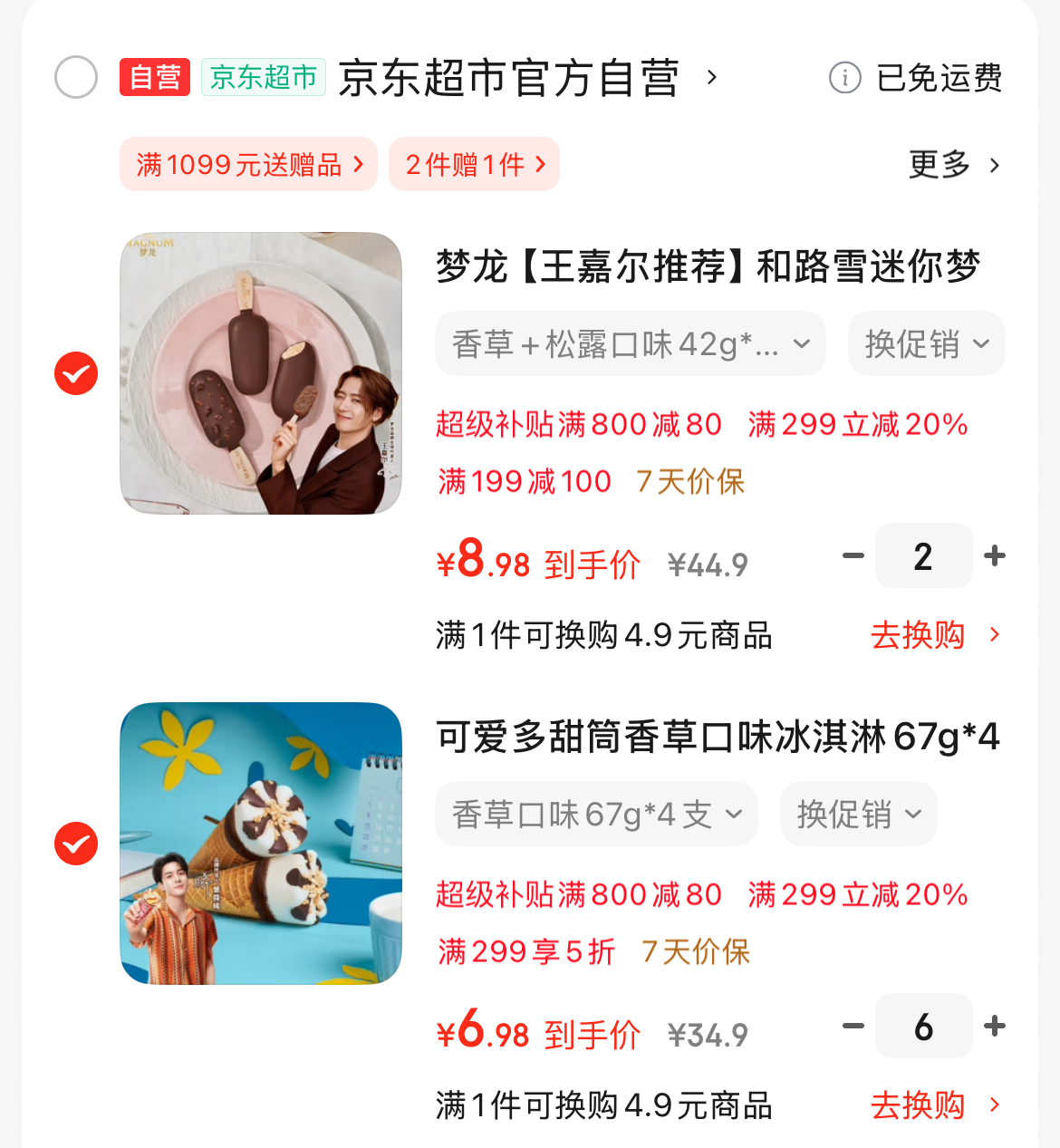Click the info icon beside 已免运费
Screen dimensions: 1060x1148
845,78
